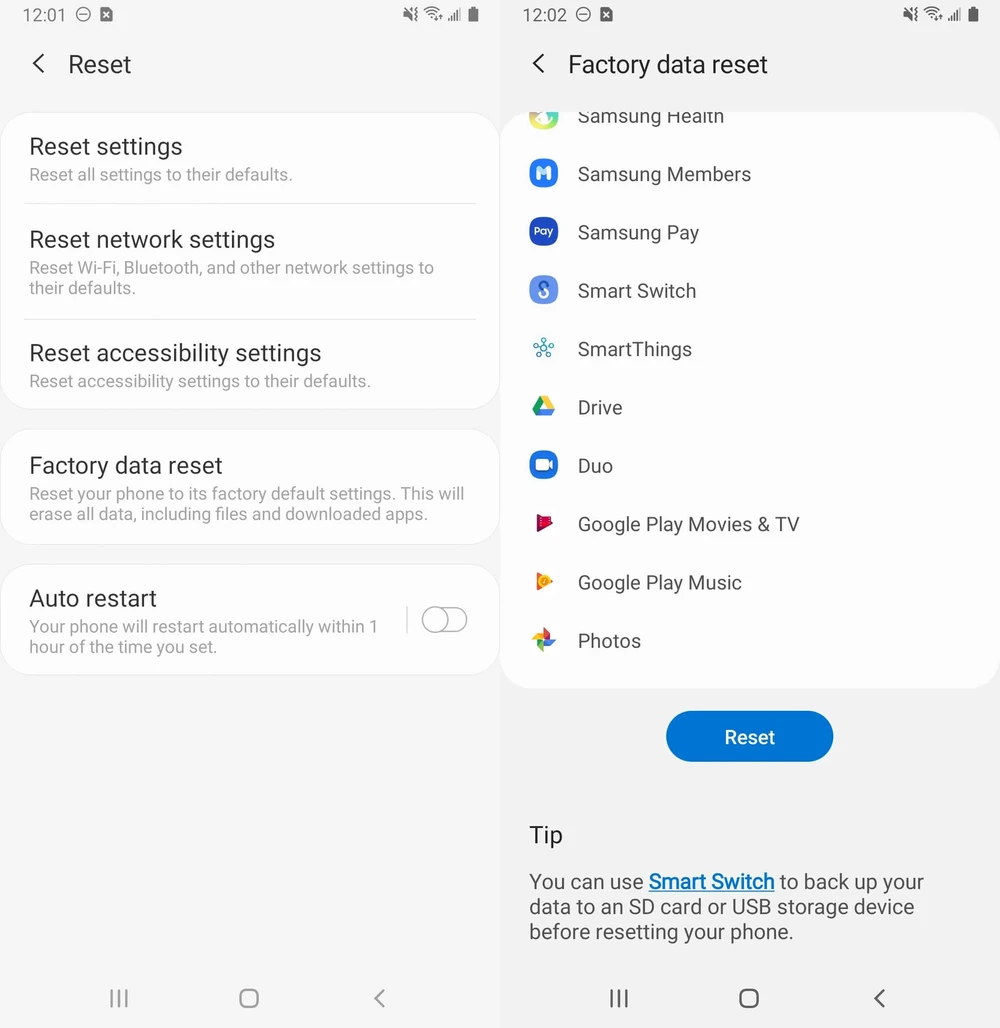Open the Smart Switch link in Tip
1000x1028 pixels.
click(711, 882)
